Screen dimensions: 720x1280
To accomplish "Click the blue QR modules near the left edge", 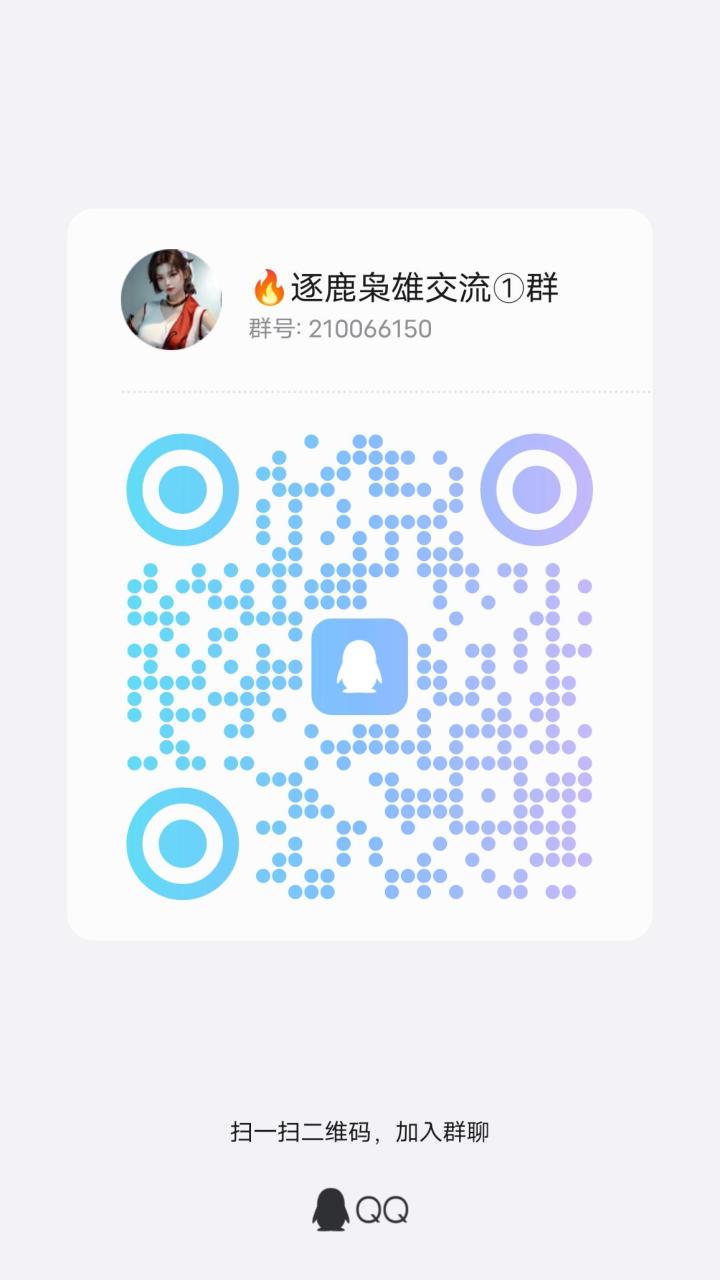I will (x=135, y=650).
